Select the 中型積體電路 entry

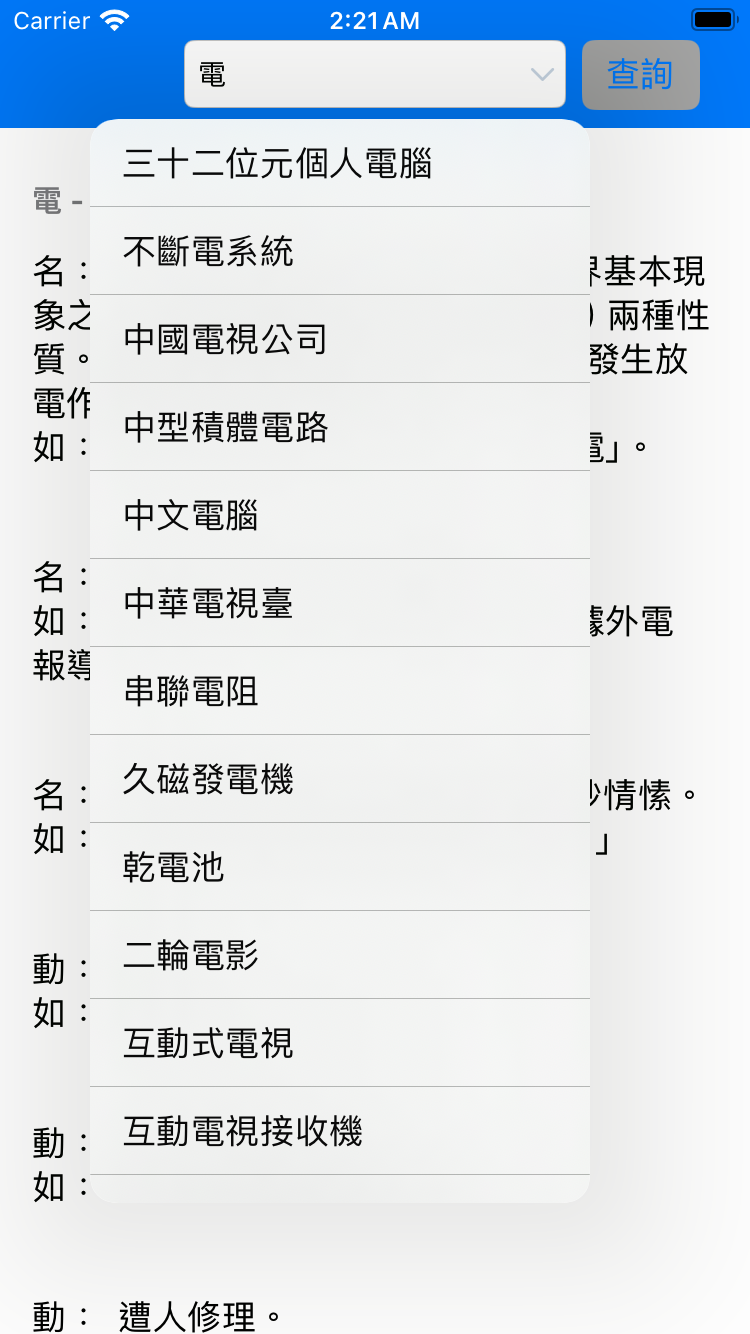point(340,427)
